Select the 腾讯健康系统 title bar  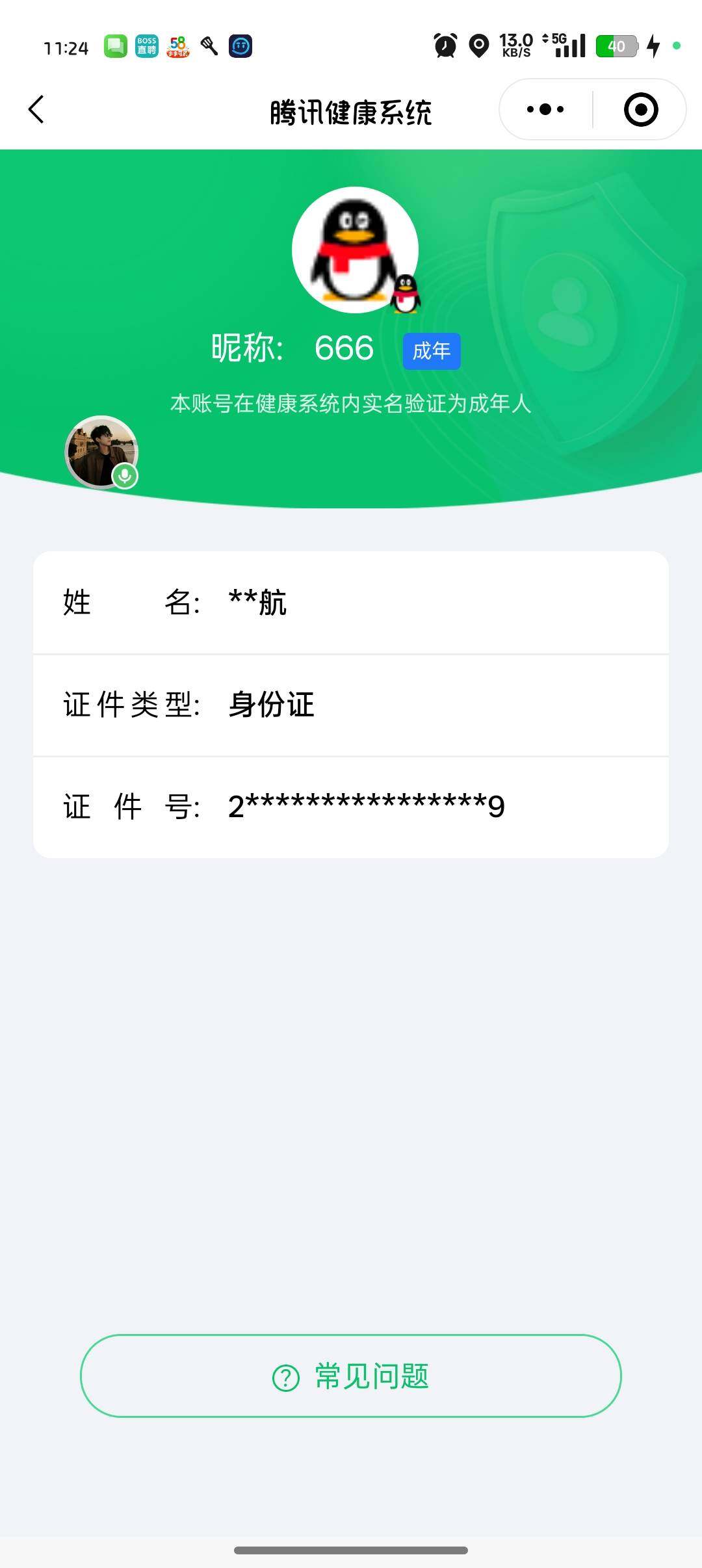point(351,111)
